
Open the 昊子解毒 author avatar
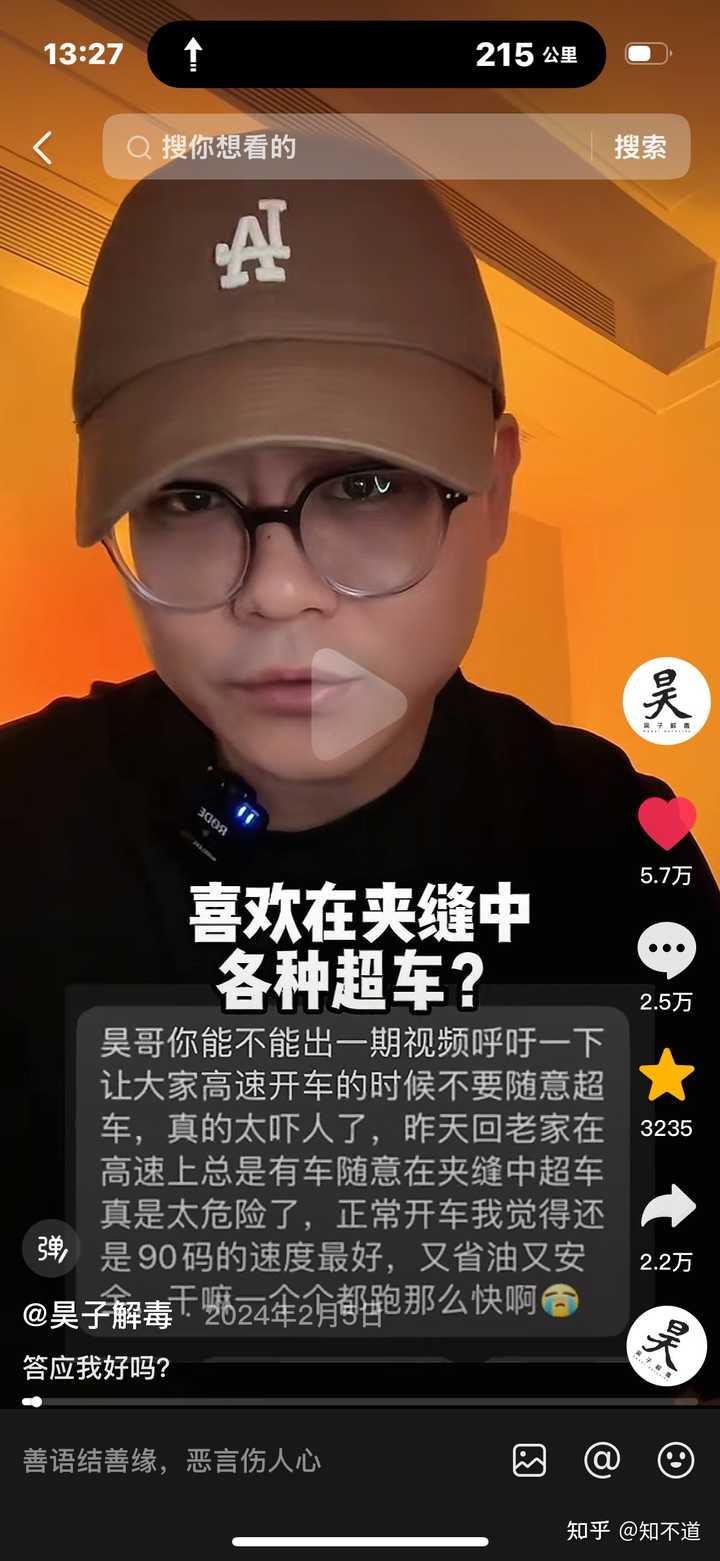coord(666,701)
